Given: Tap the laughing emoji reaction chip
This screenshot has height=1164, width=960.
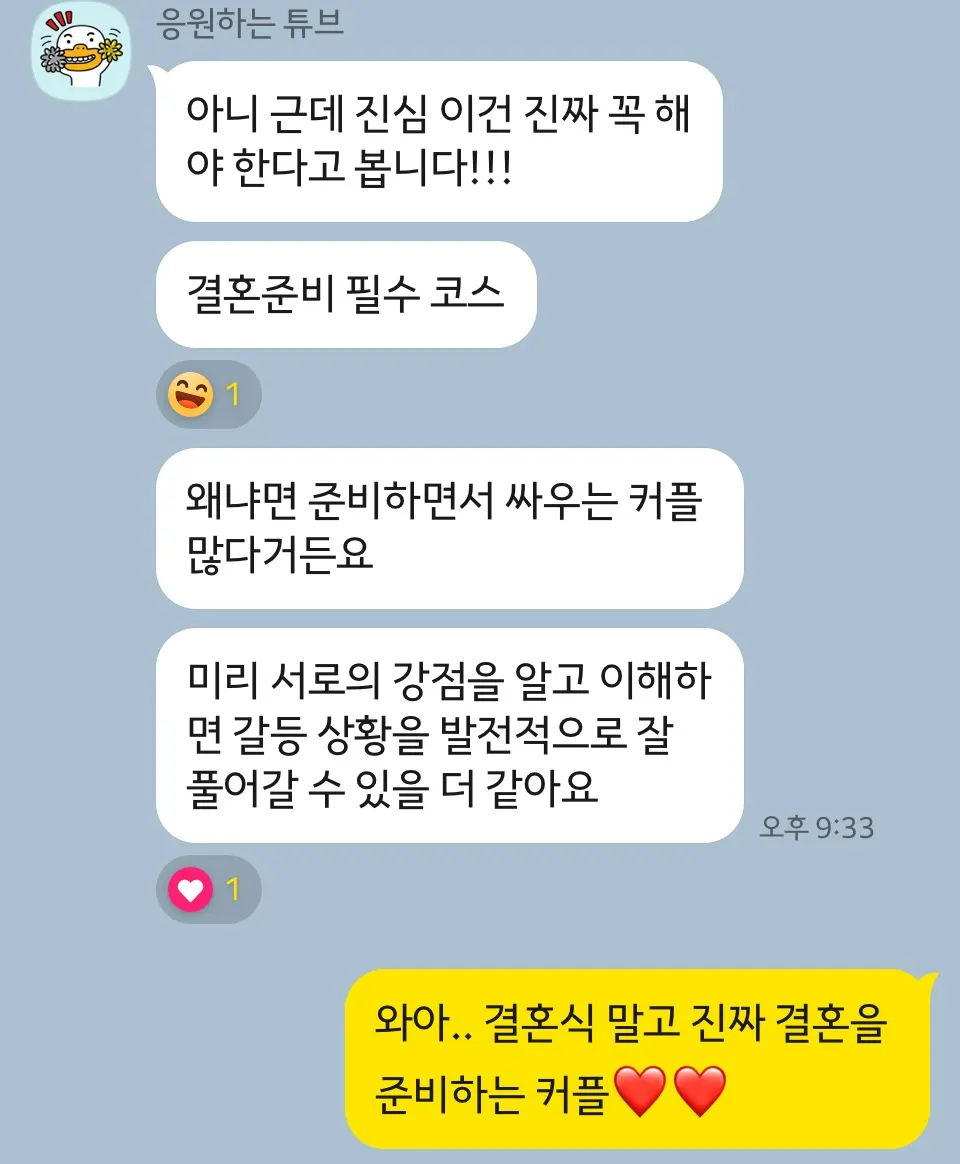Looking at the screenshot, I should tap(208, 395).
